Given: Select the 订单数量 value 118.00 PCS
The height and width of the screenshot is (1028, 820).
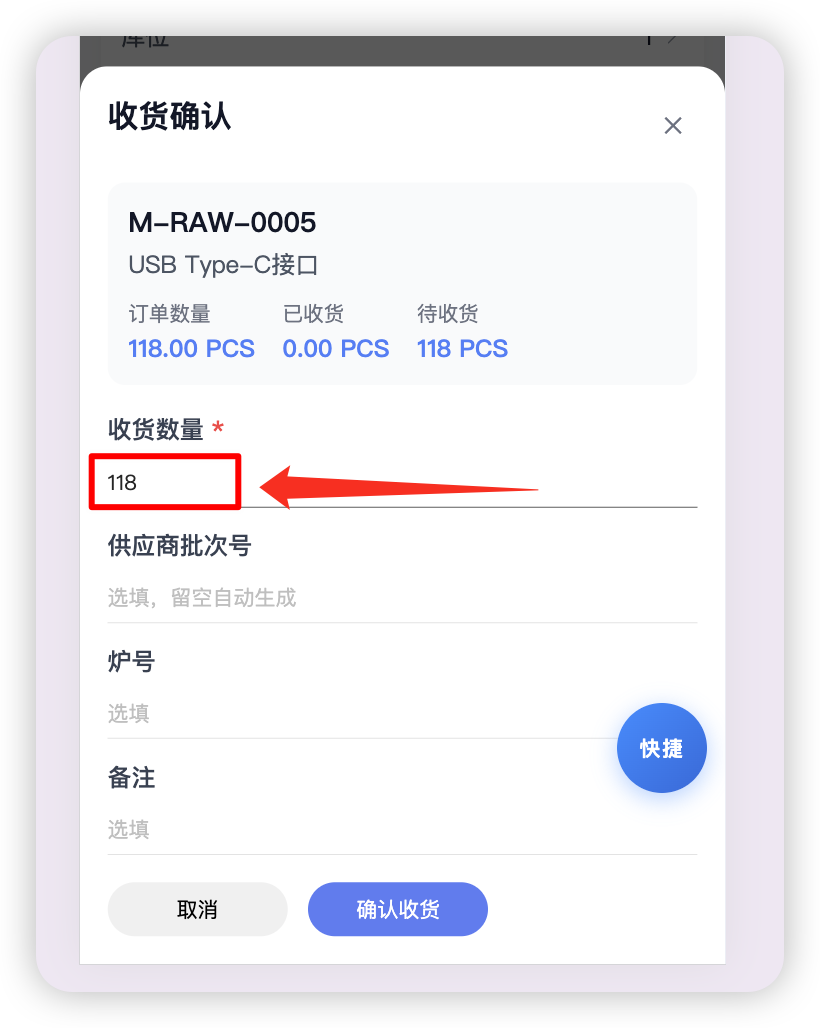Looking at the screenshot, I should point(191,348).
